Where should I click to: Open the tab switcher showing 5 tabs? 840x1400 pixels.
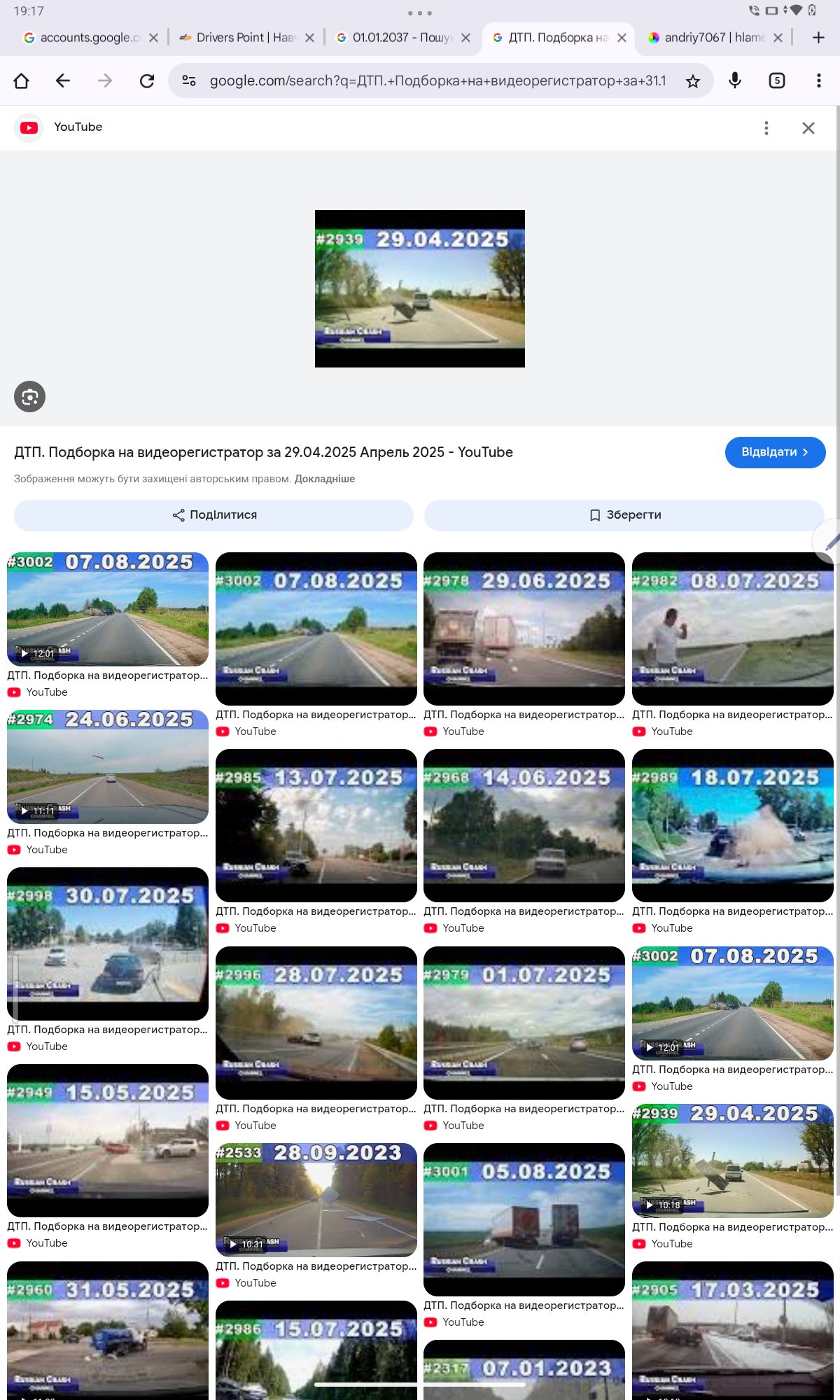click(777, 80)
